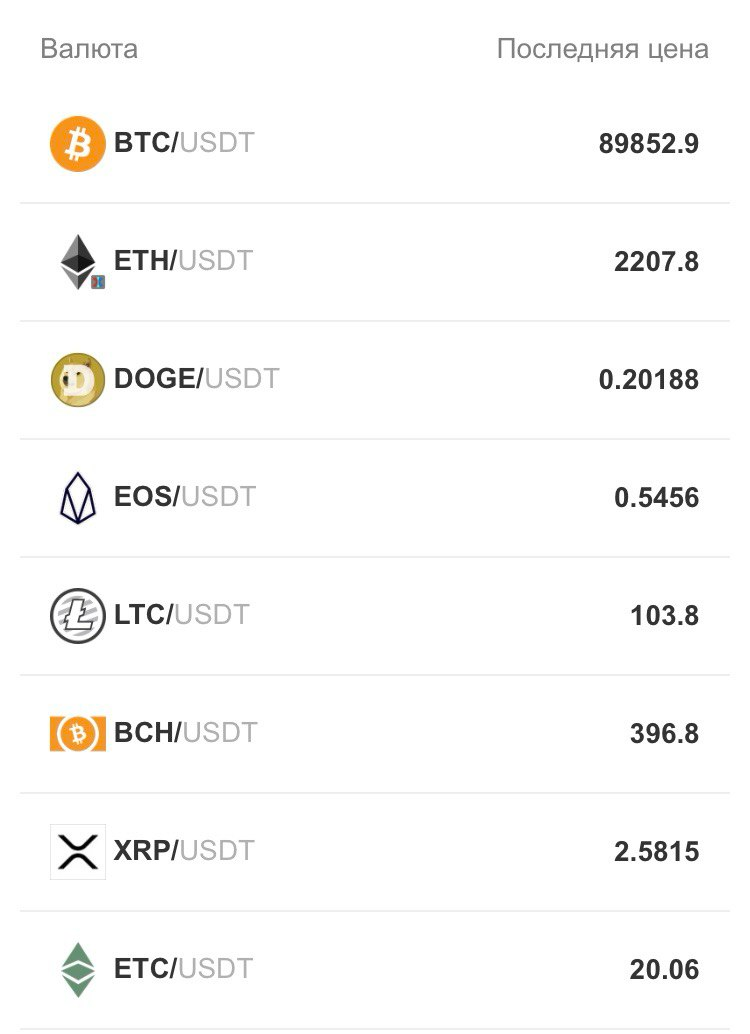Select the ETH/USDT row

coord(183,262)
